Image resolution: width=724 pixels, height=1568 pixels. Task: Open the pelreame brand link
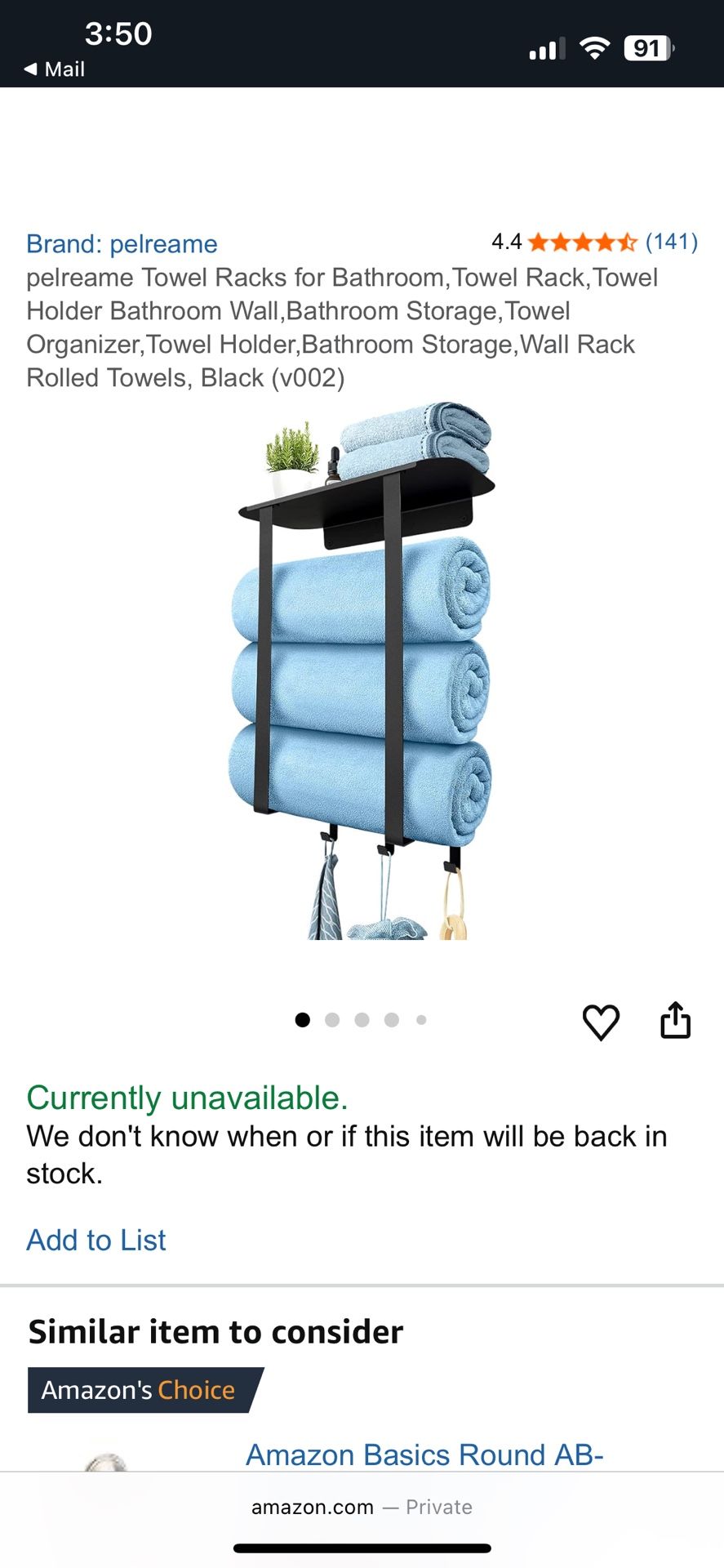122,243
